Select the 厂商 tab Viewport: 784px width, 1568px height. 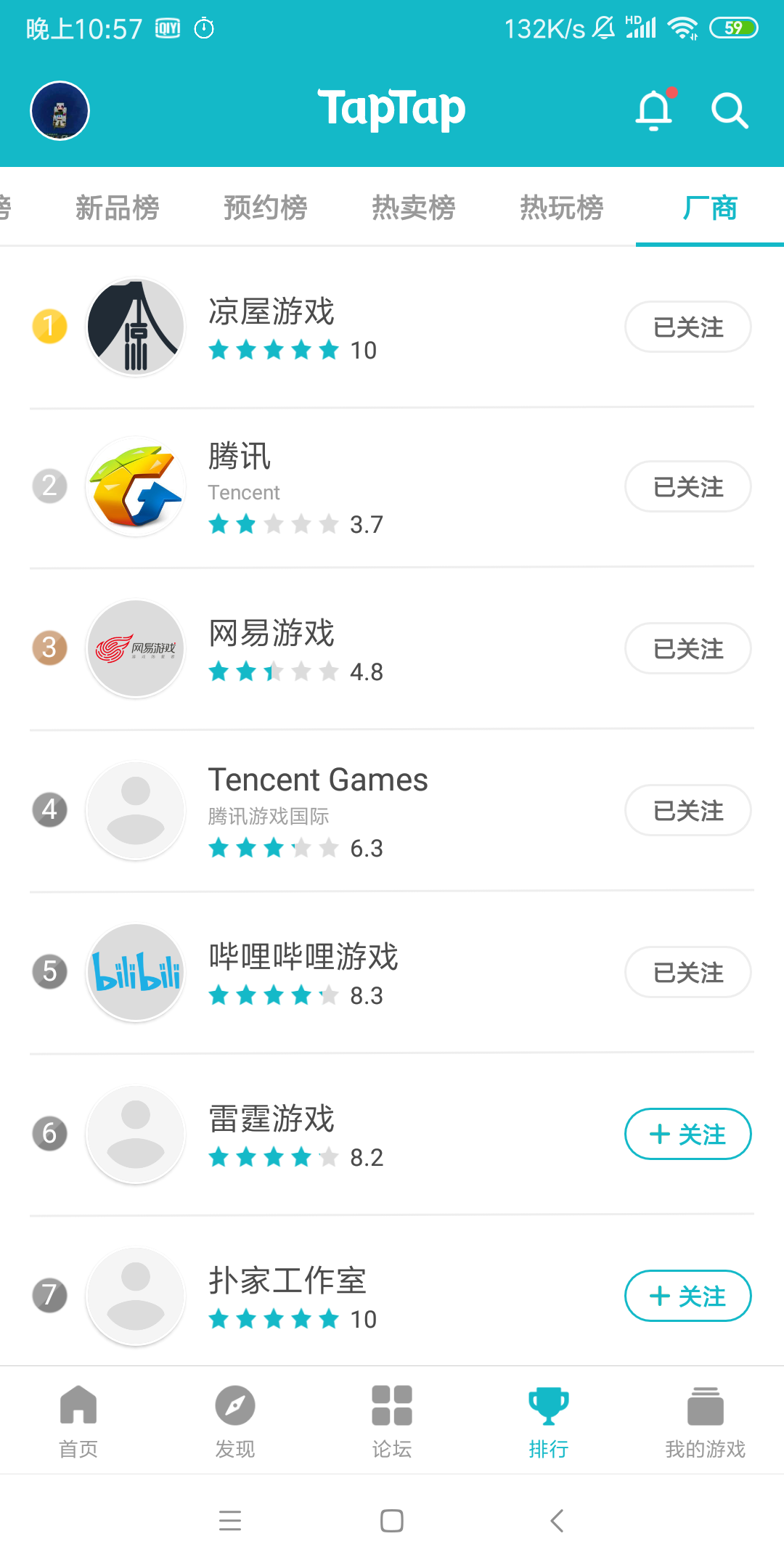tap(709, 208)
